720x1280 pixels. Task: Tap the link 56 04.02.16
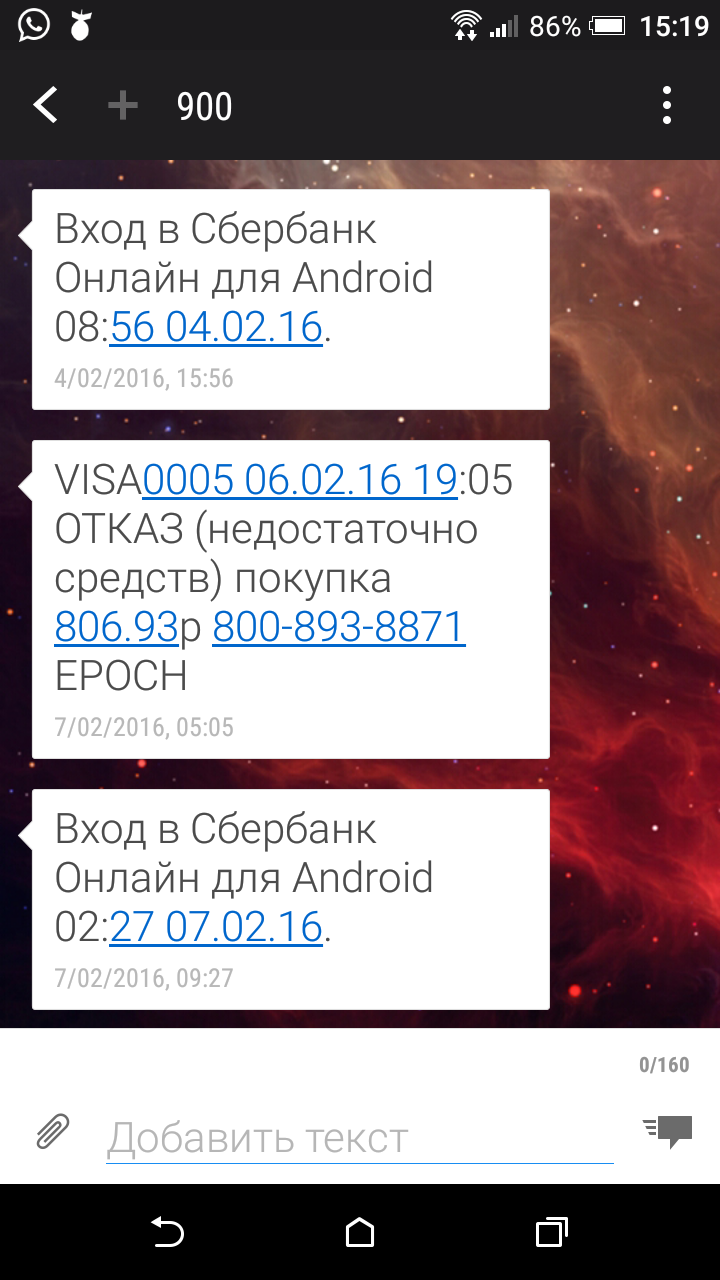(216, 328)
